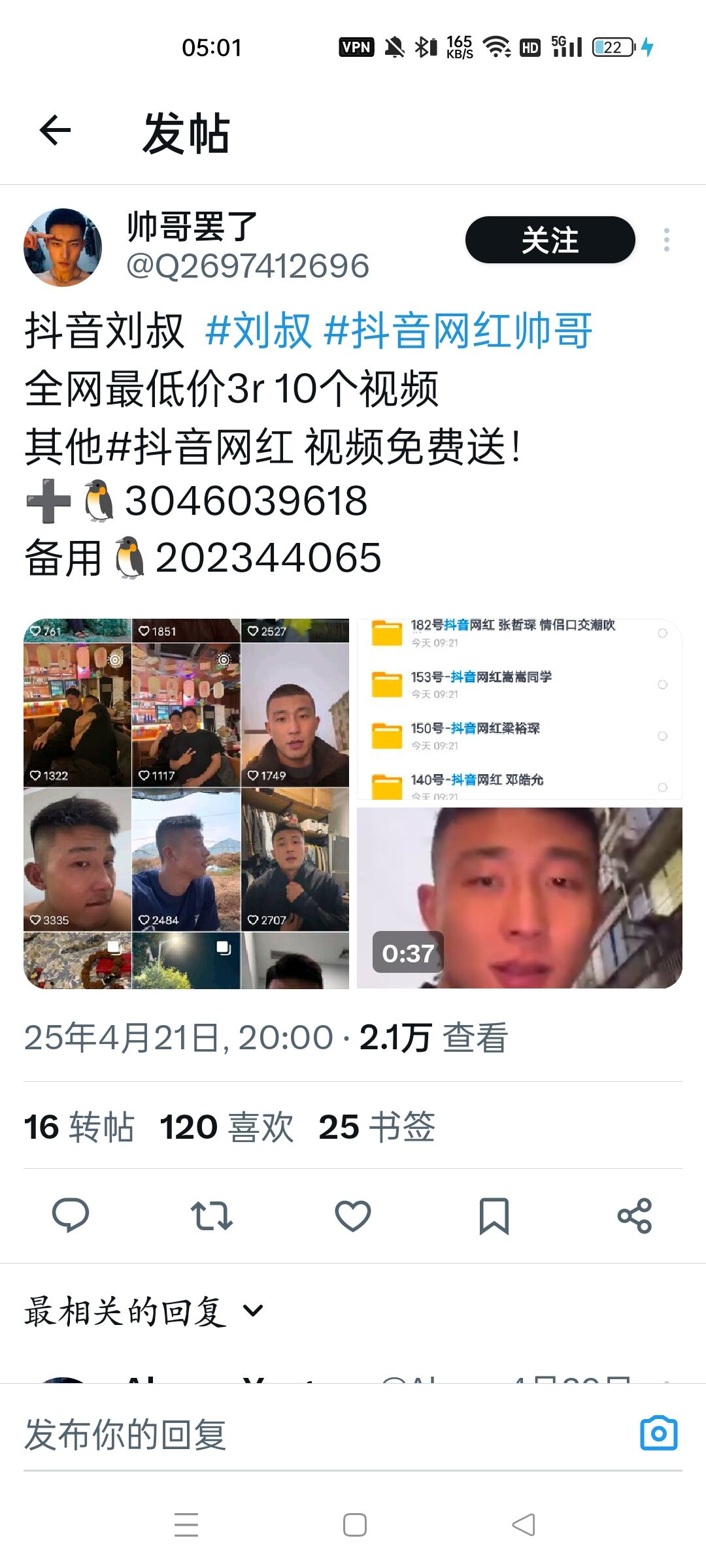The image size is (706, 1568).
Task: Open the photo grid image in the post
Action: coord(186,803)
